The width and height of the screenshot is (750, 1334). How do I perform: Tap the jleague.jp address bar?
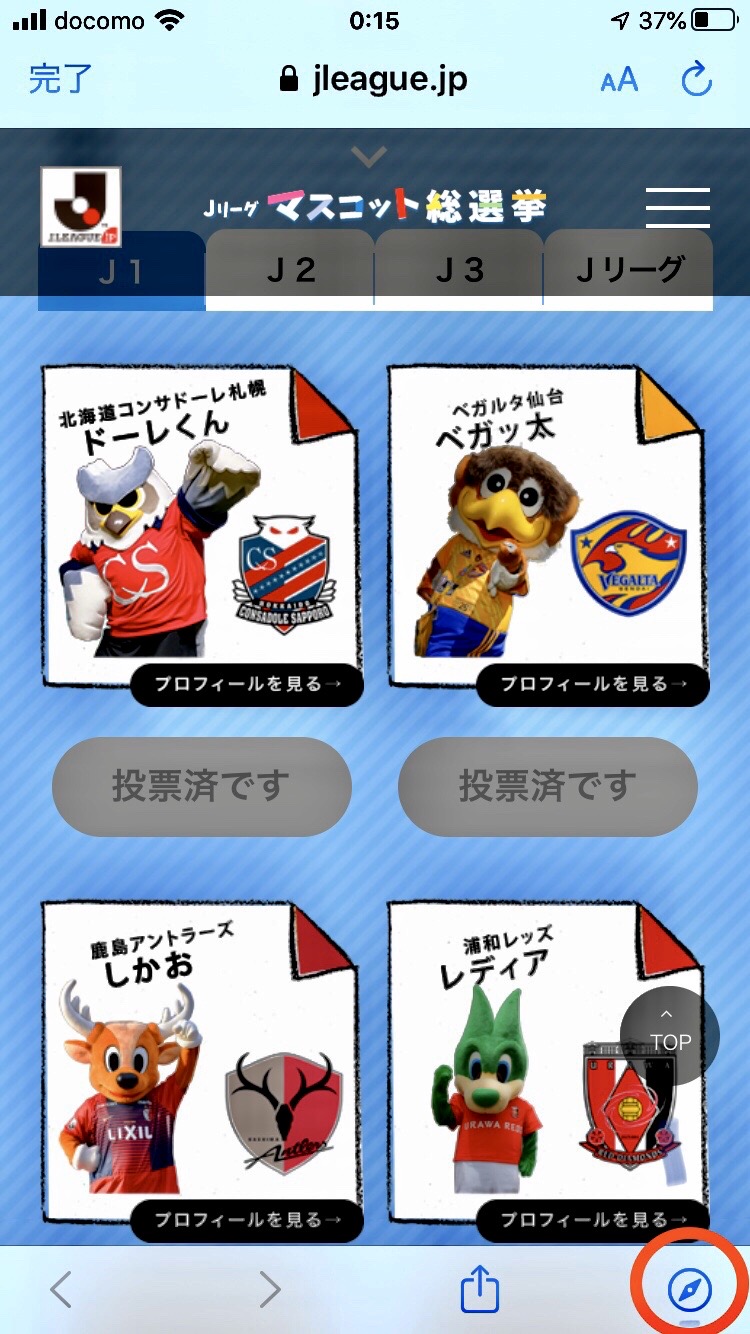[x=375, y=79]
